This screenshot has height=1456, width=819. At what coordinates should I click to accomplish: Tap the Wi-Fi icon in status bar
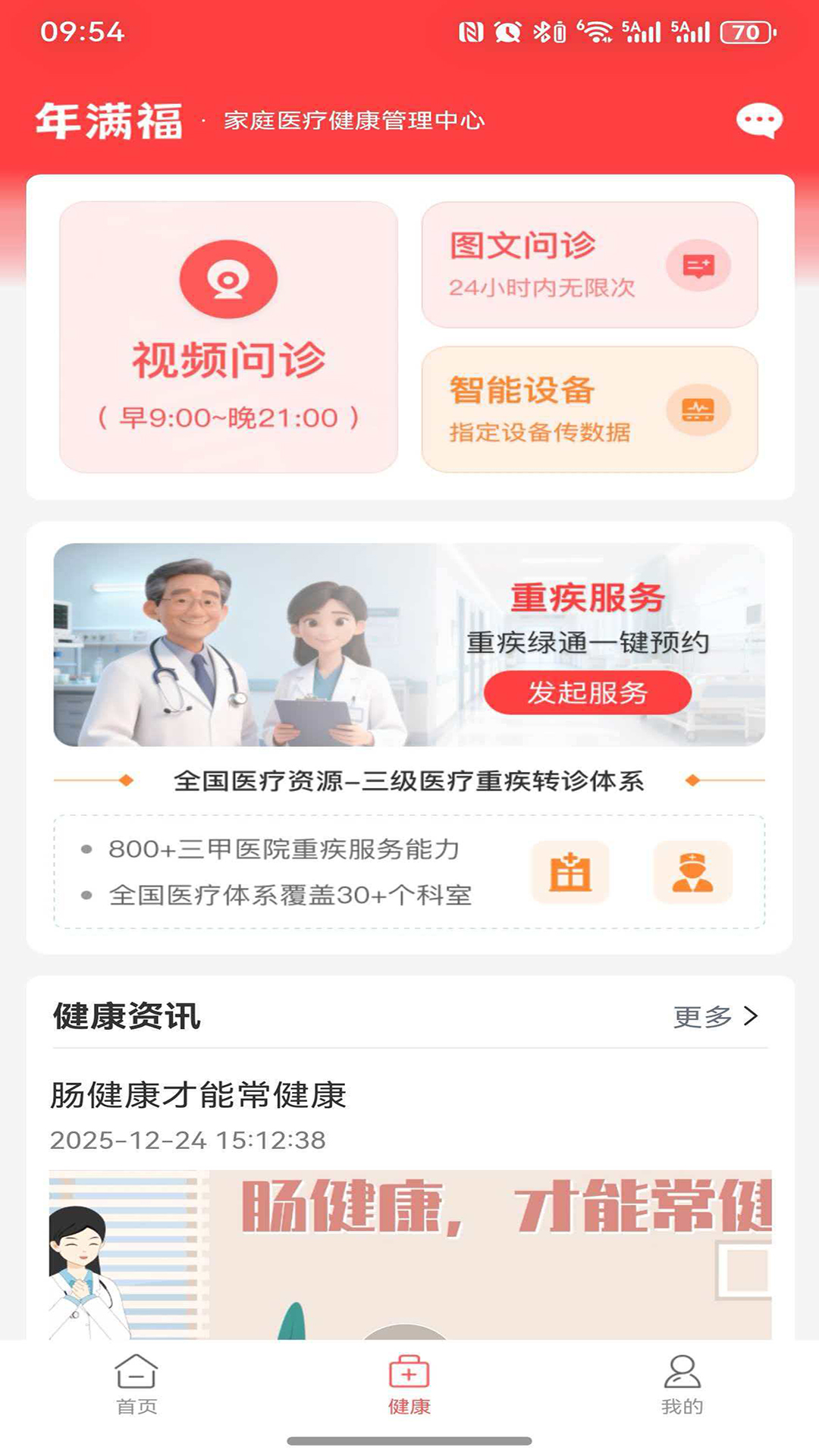tap(599, 32)
